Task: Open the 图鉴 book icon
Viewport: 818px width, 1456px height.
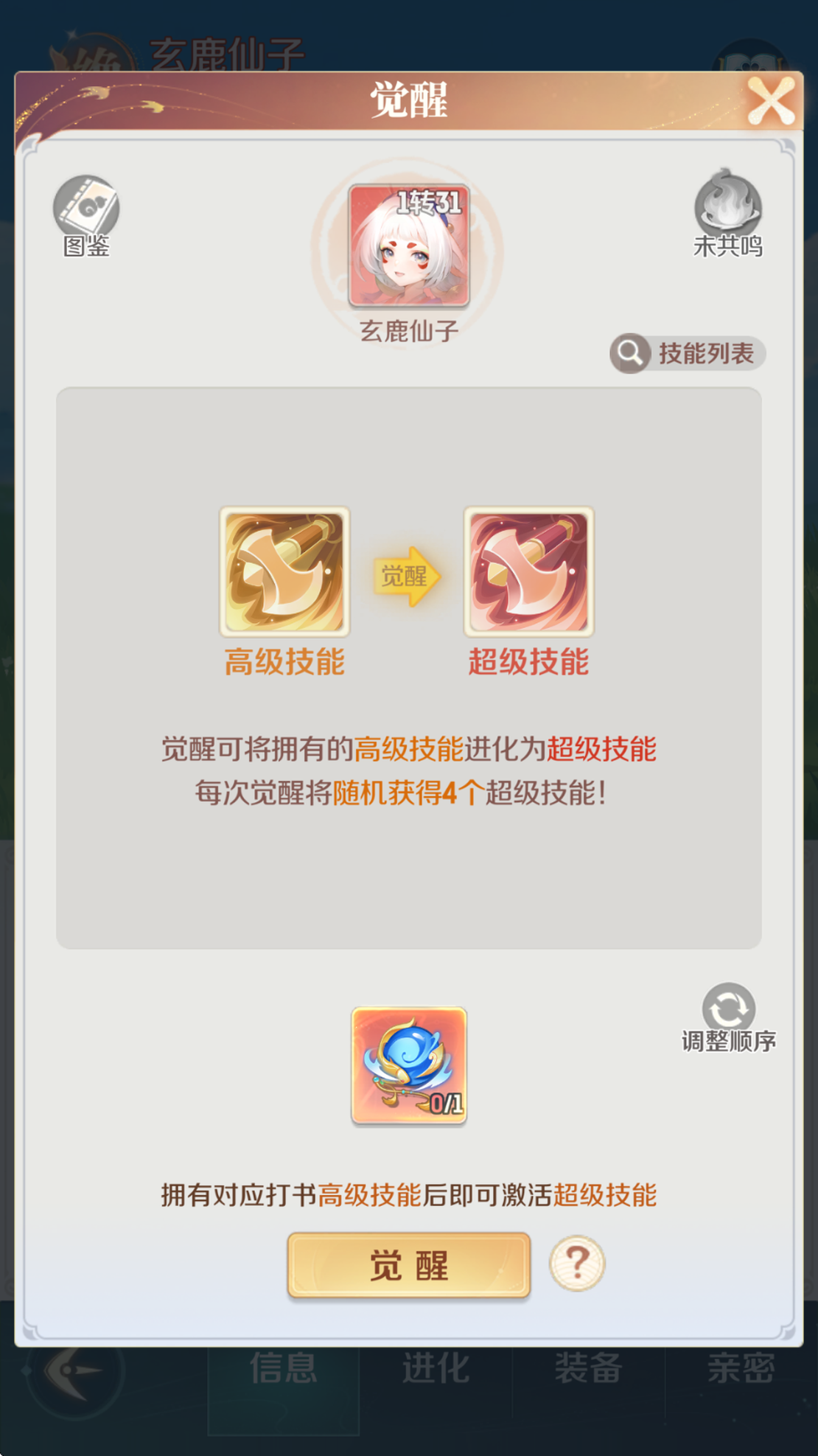Action: (x=86, y=207)
